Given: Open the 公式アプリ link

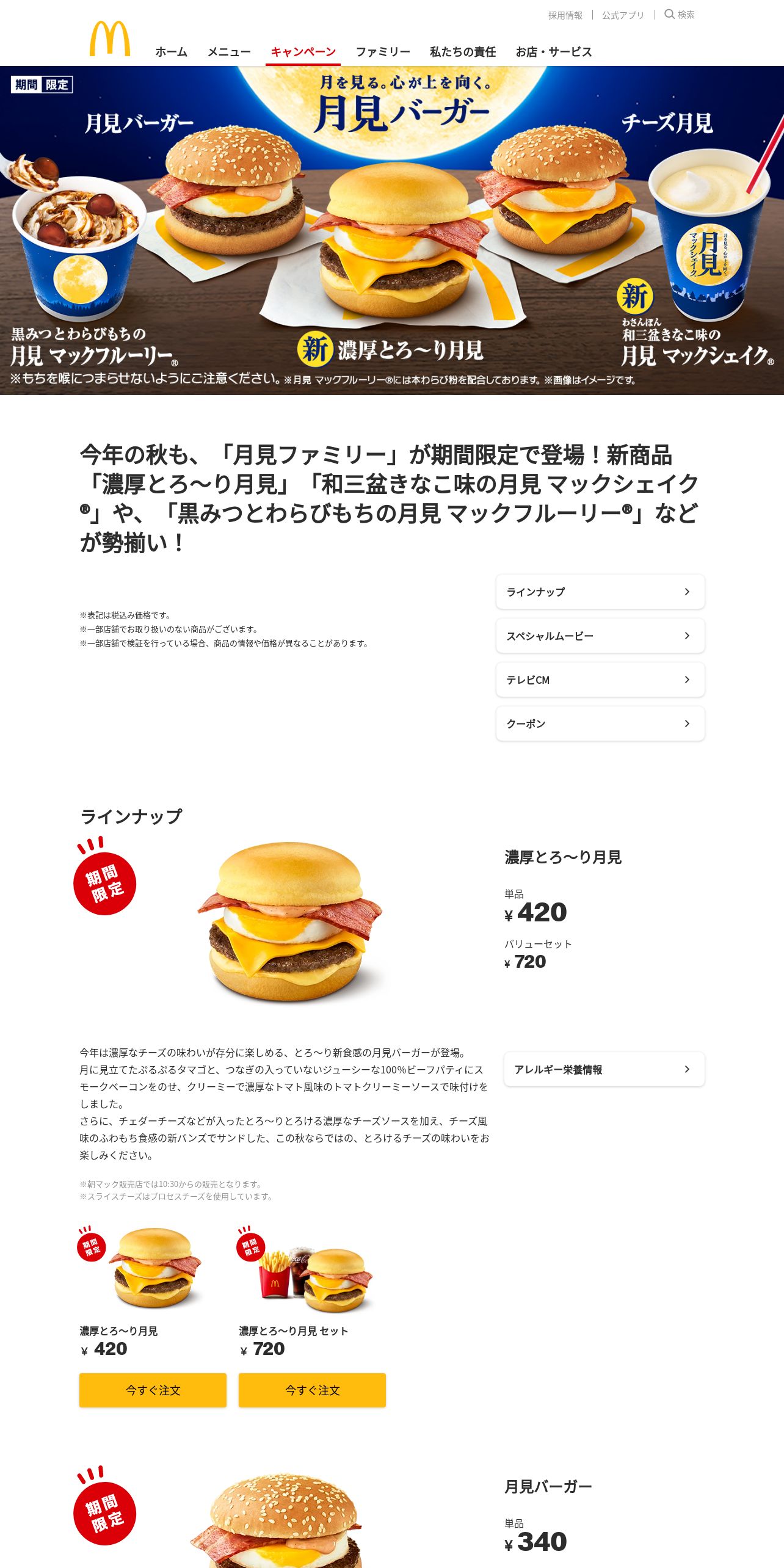Looking at the screenshot, I should click(623, 15).
